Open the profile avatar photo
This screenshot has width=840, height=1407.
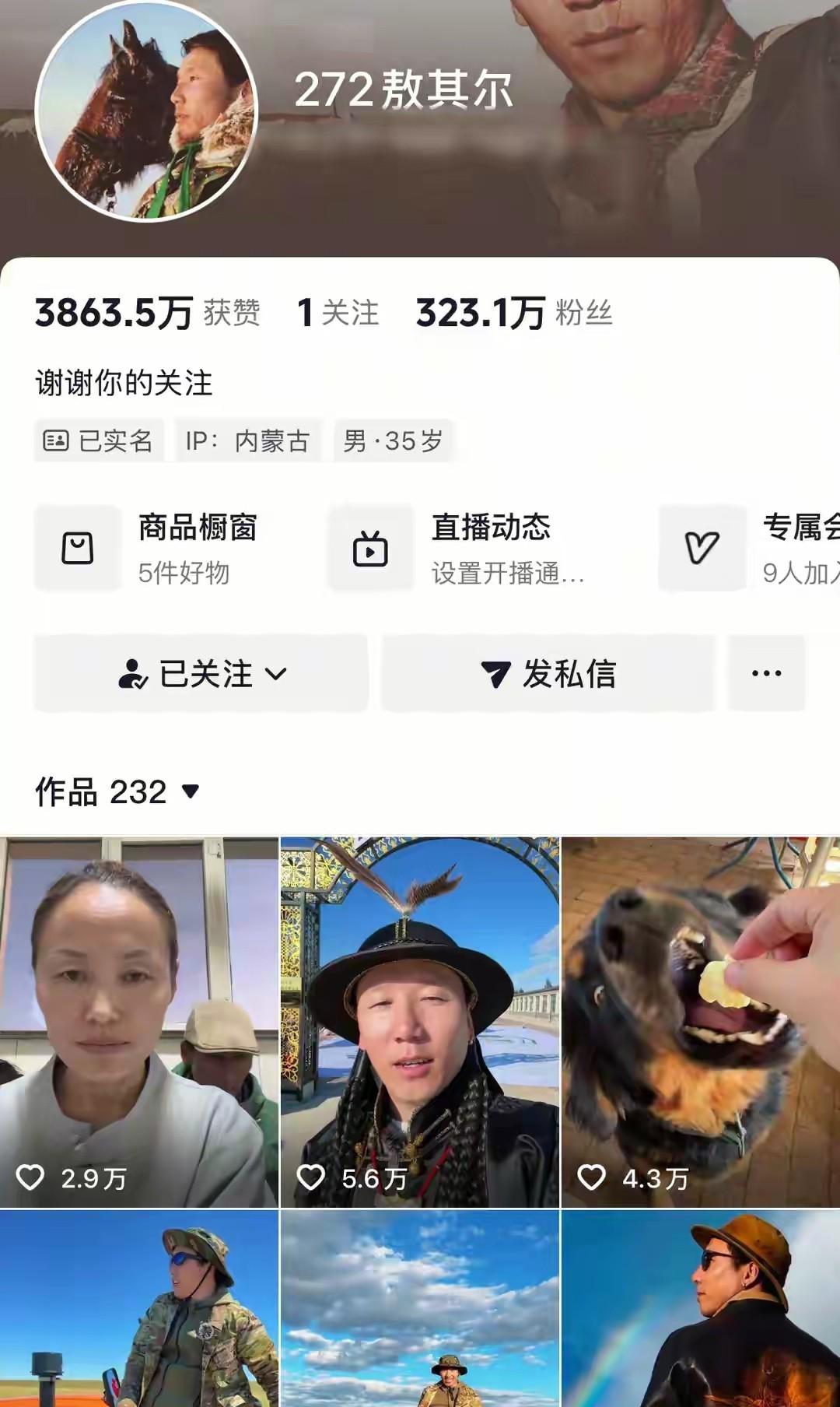[x=146, y=111]
